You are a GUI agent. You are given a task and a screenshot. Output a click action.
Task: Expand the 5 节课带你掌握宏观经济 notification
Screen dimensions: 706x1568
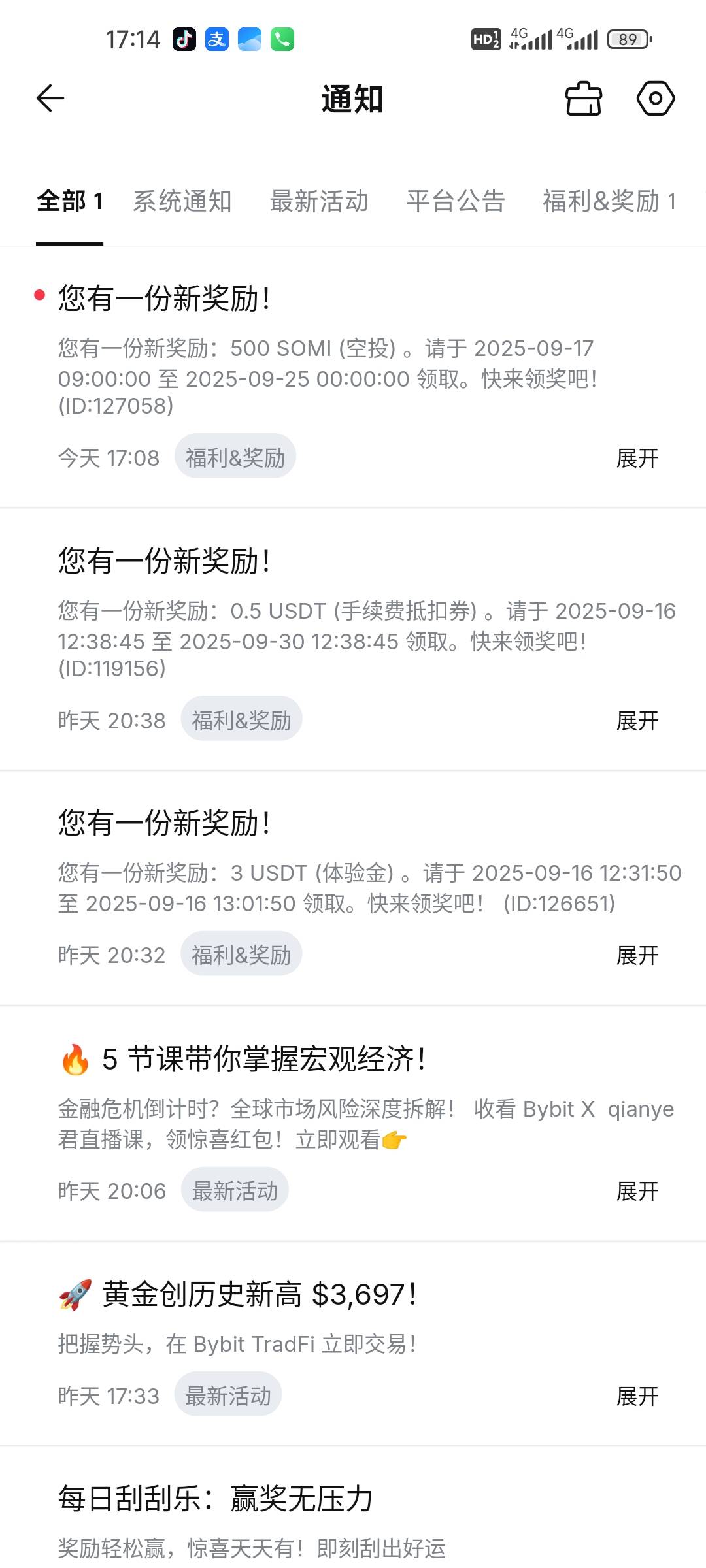point(637,1191)
